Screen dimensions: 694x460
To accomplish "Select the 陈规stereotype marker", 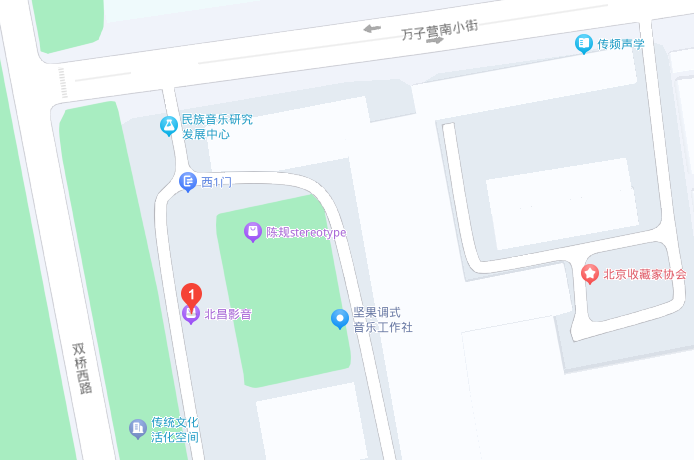I will tap(253, 233).
